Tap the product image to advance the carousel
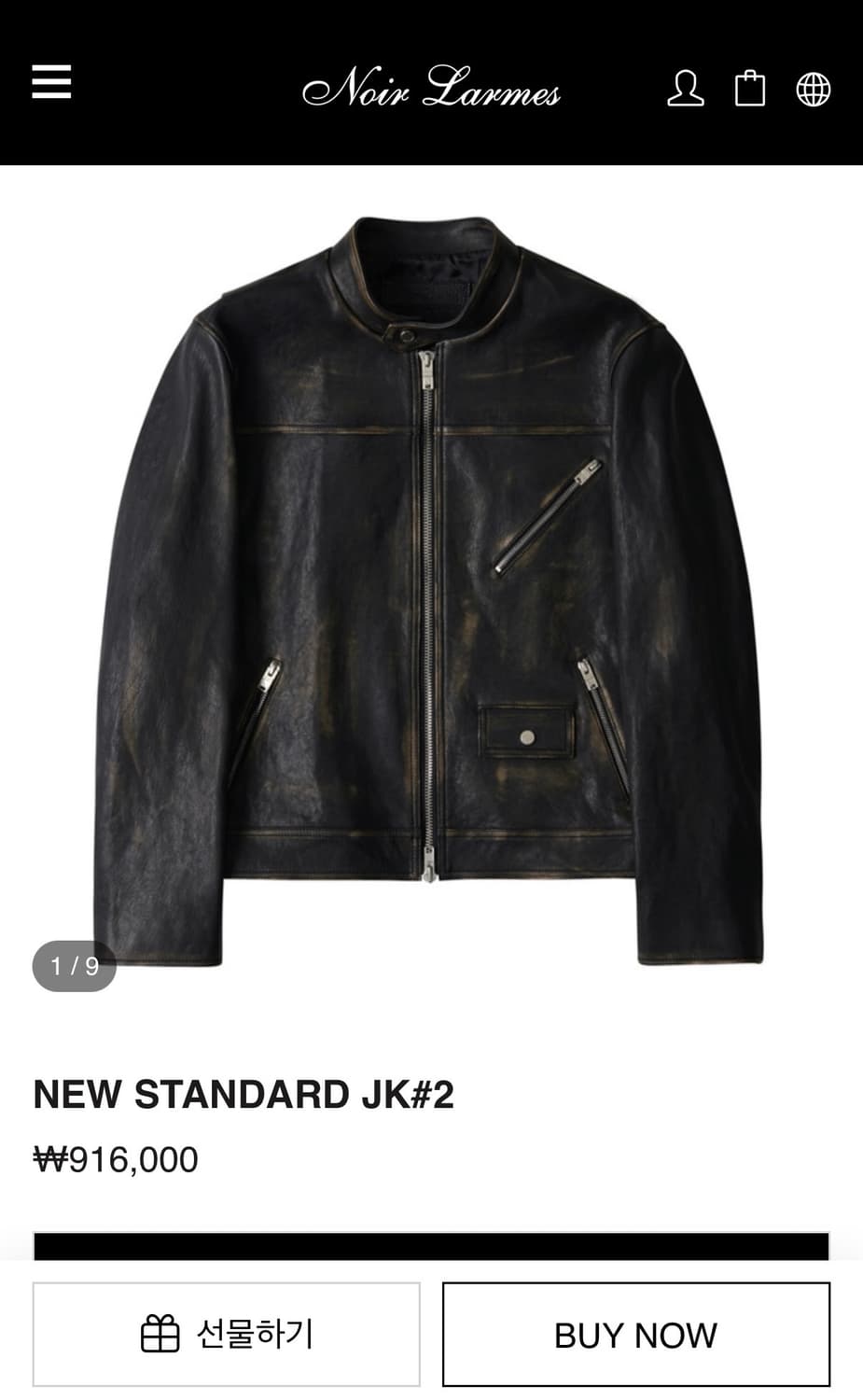 tap(431, 579)
